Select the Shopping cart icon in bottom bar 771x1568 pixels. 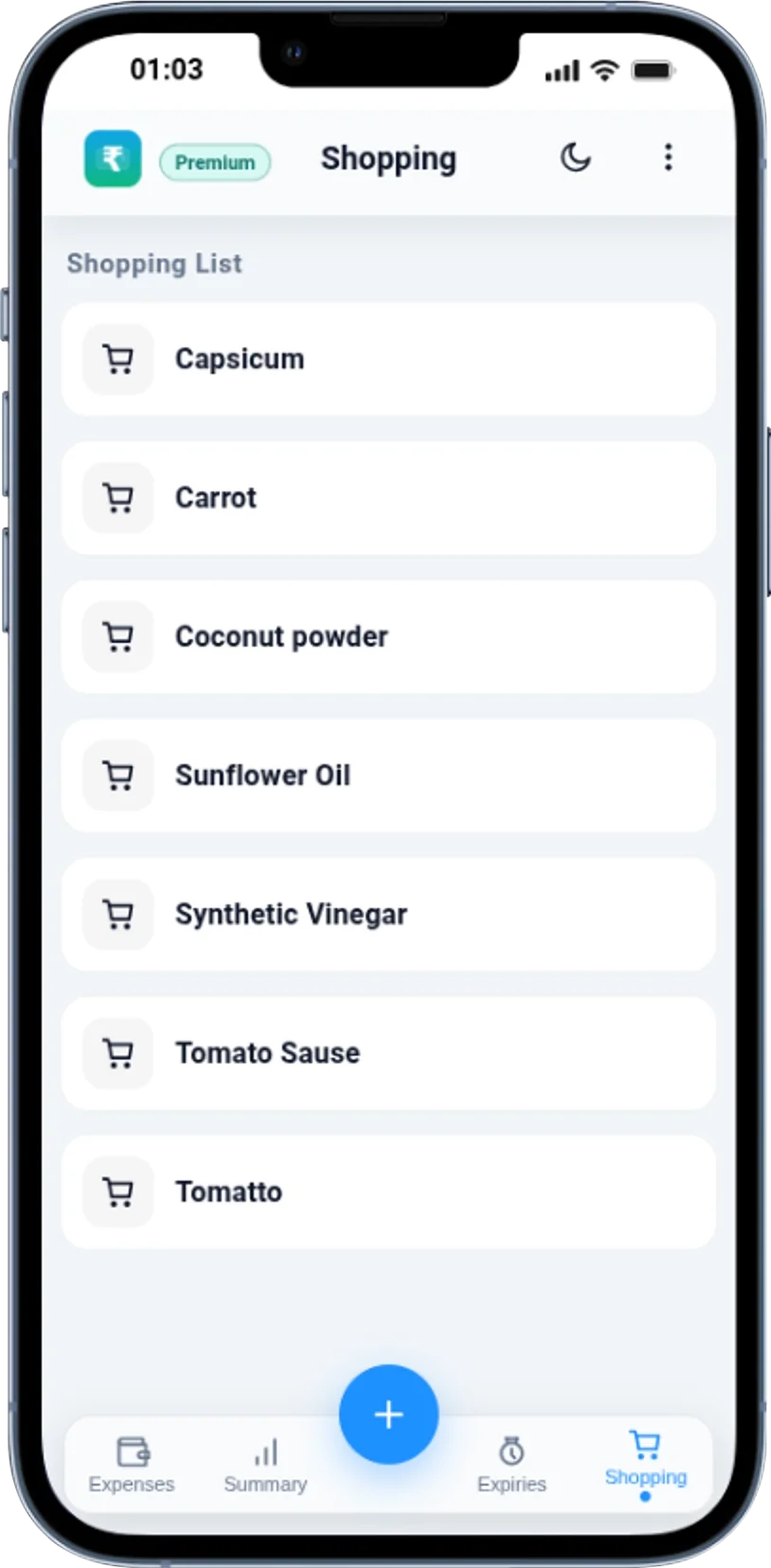(x=645, y=1443)
